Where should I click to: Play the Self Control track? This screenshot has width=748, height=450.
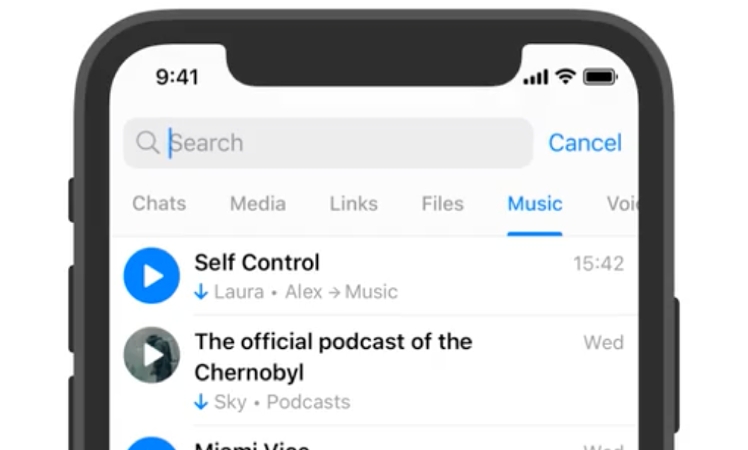pos(152,276)
